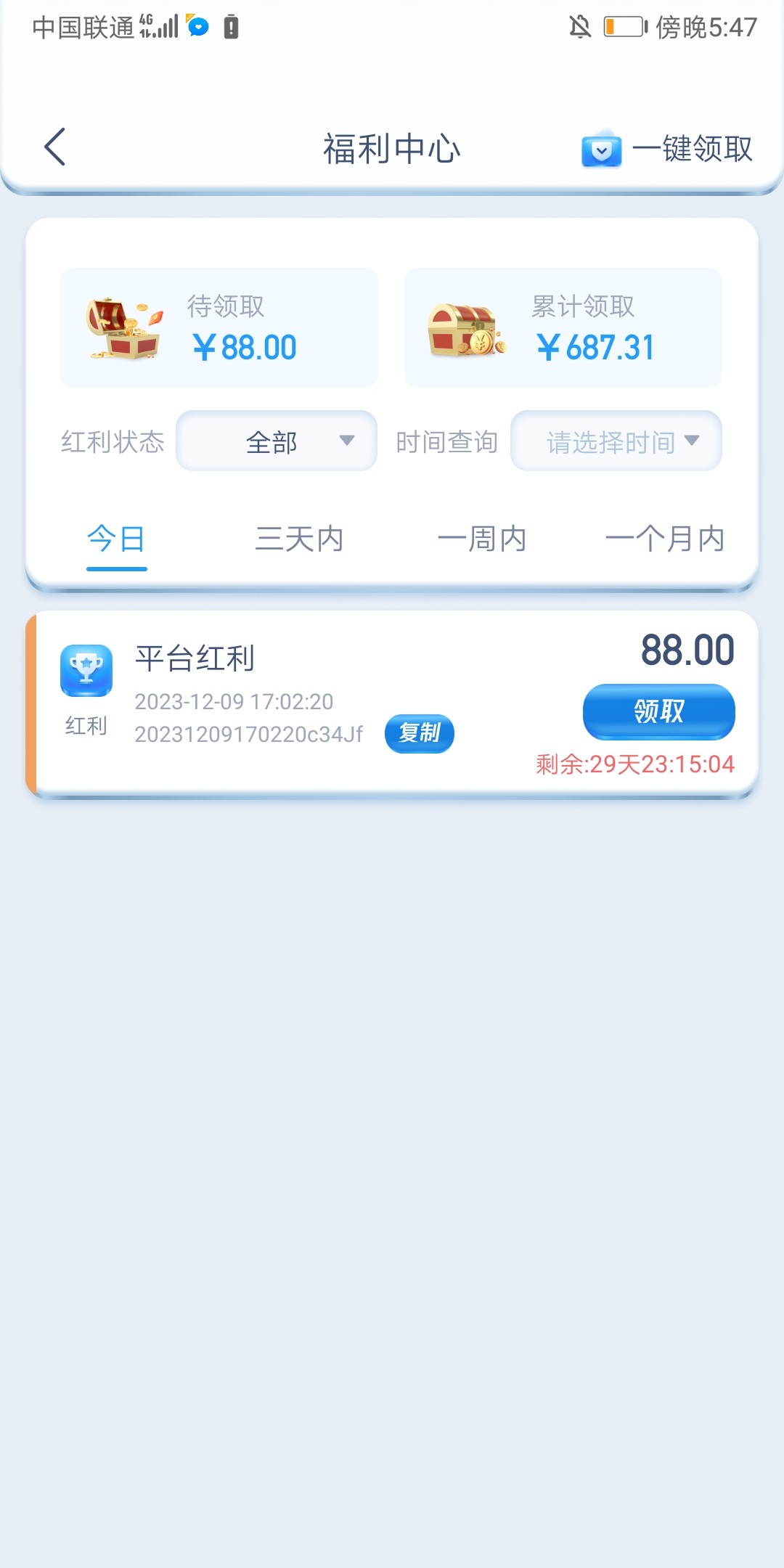
Task: Show records for 一个月内
Action: pos(664,539)
